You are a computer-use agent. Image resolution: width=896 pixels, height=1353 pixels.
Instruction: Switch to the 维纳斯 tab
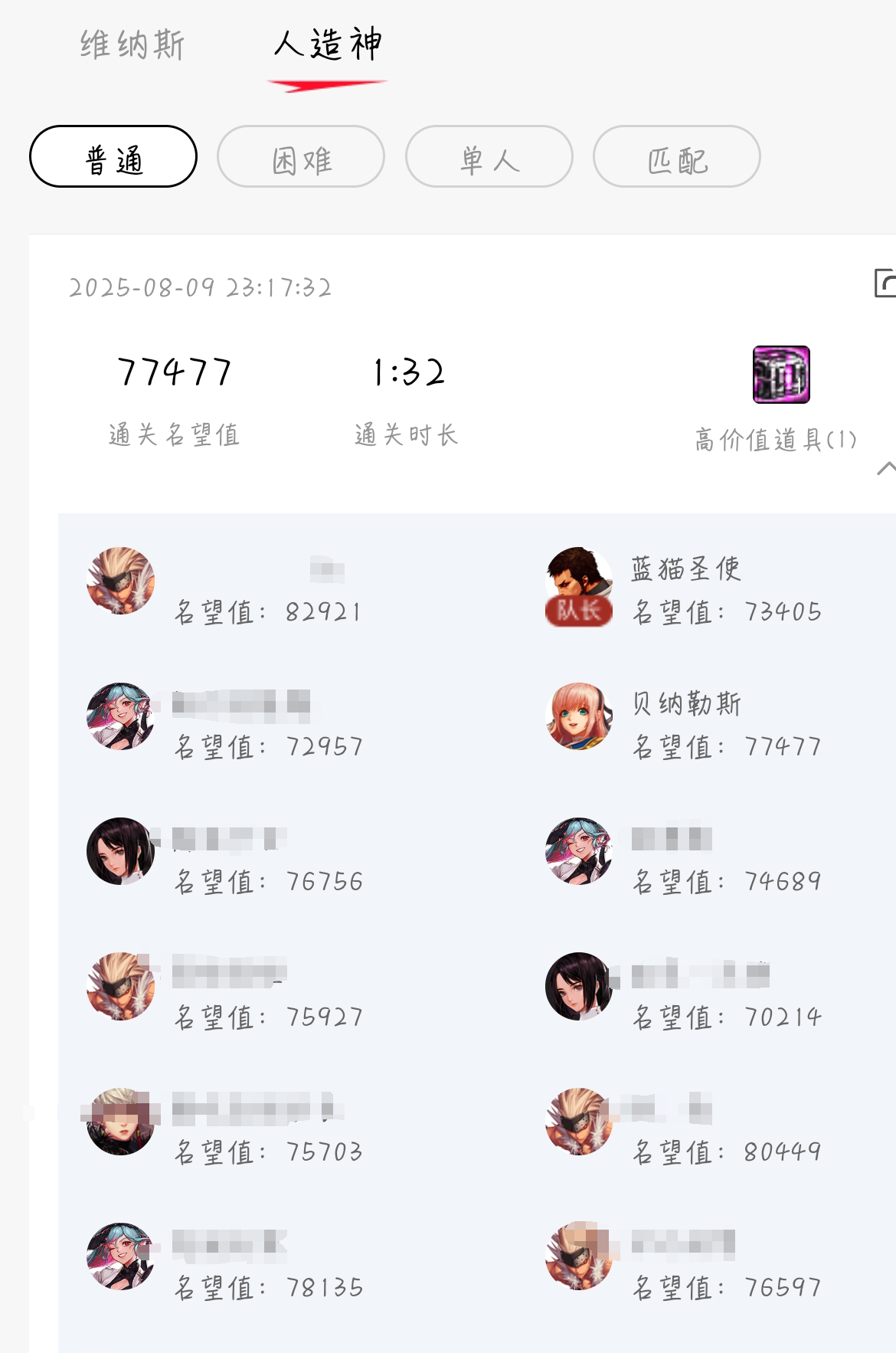(x=132, y=45)
